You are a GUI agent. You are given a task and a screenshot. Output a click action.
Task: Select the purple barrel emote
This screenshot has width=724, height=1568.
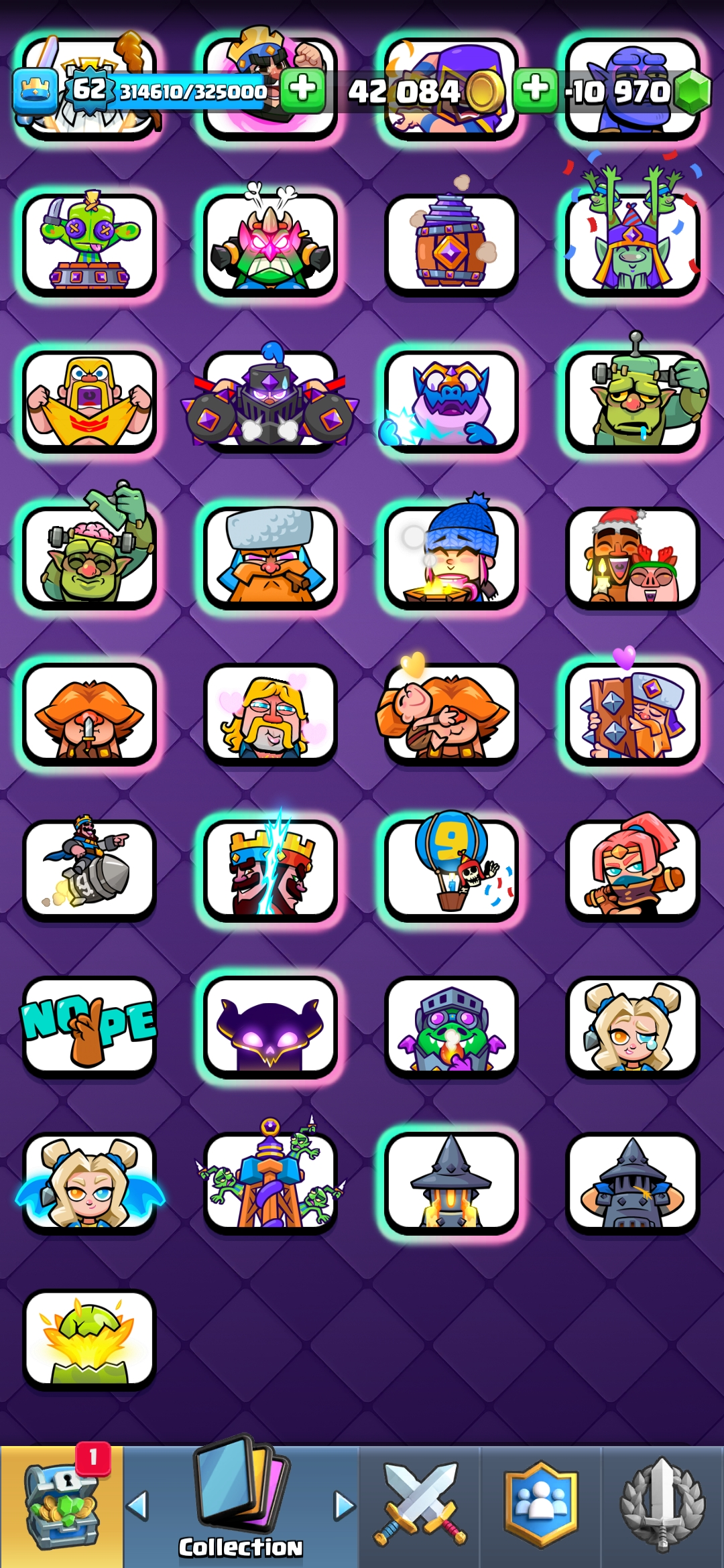[451, 245]
